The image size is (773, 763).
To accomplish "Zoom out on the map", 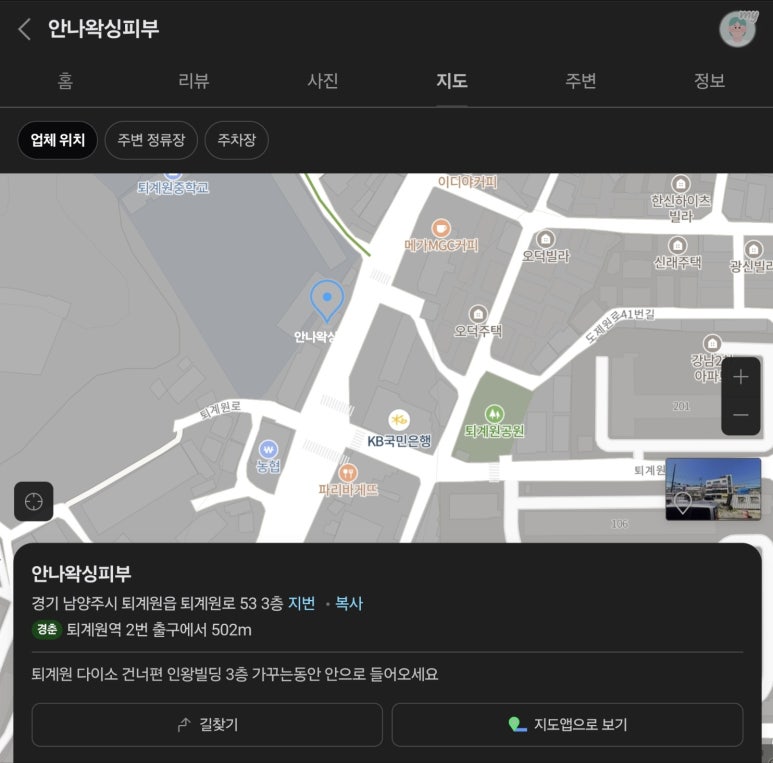I will (740, 415).
